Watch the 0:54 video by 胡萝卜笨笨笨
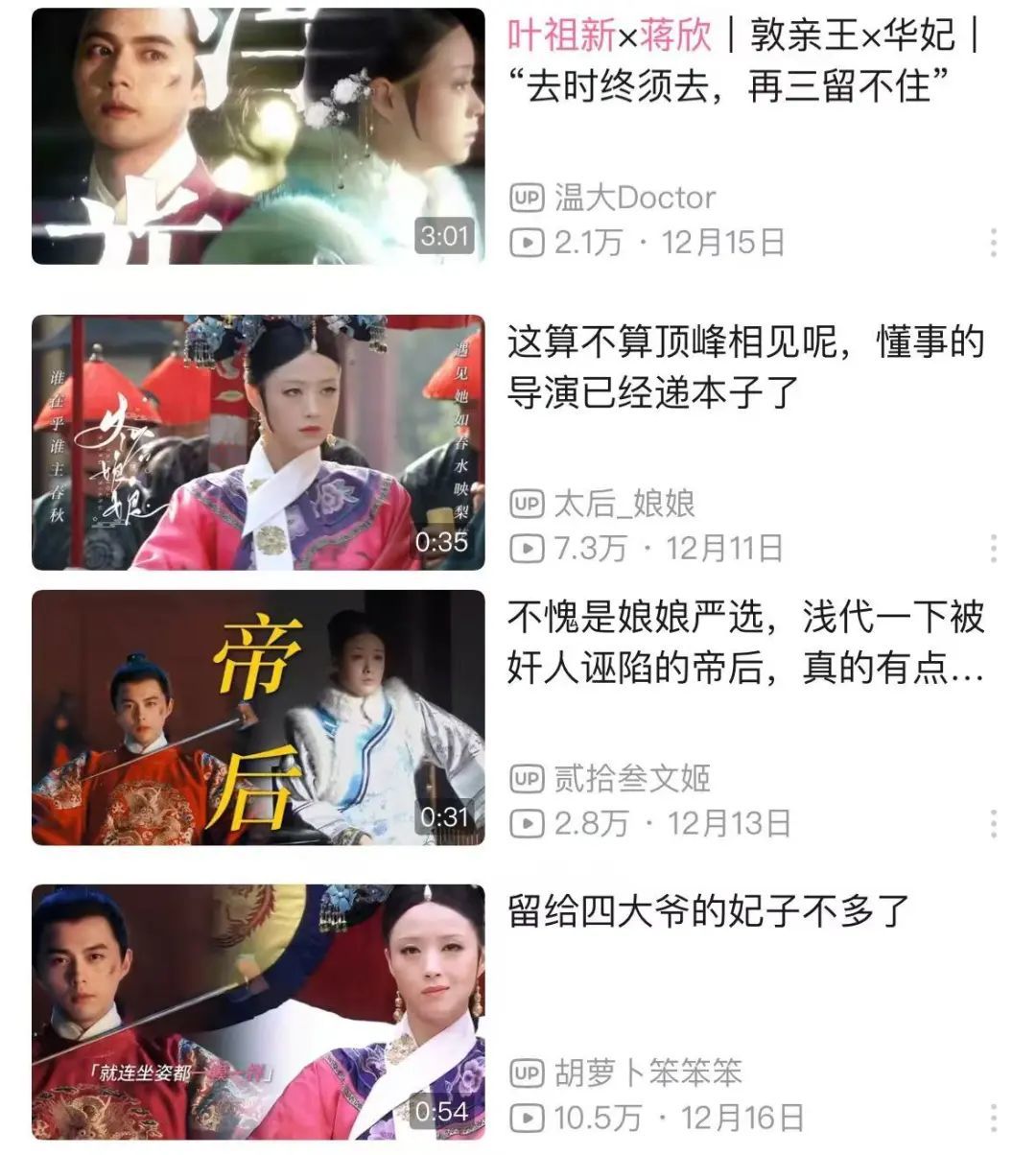The width and height of the screenshot is (1036, 1155). pos(258,1012)
